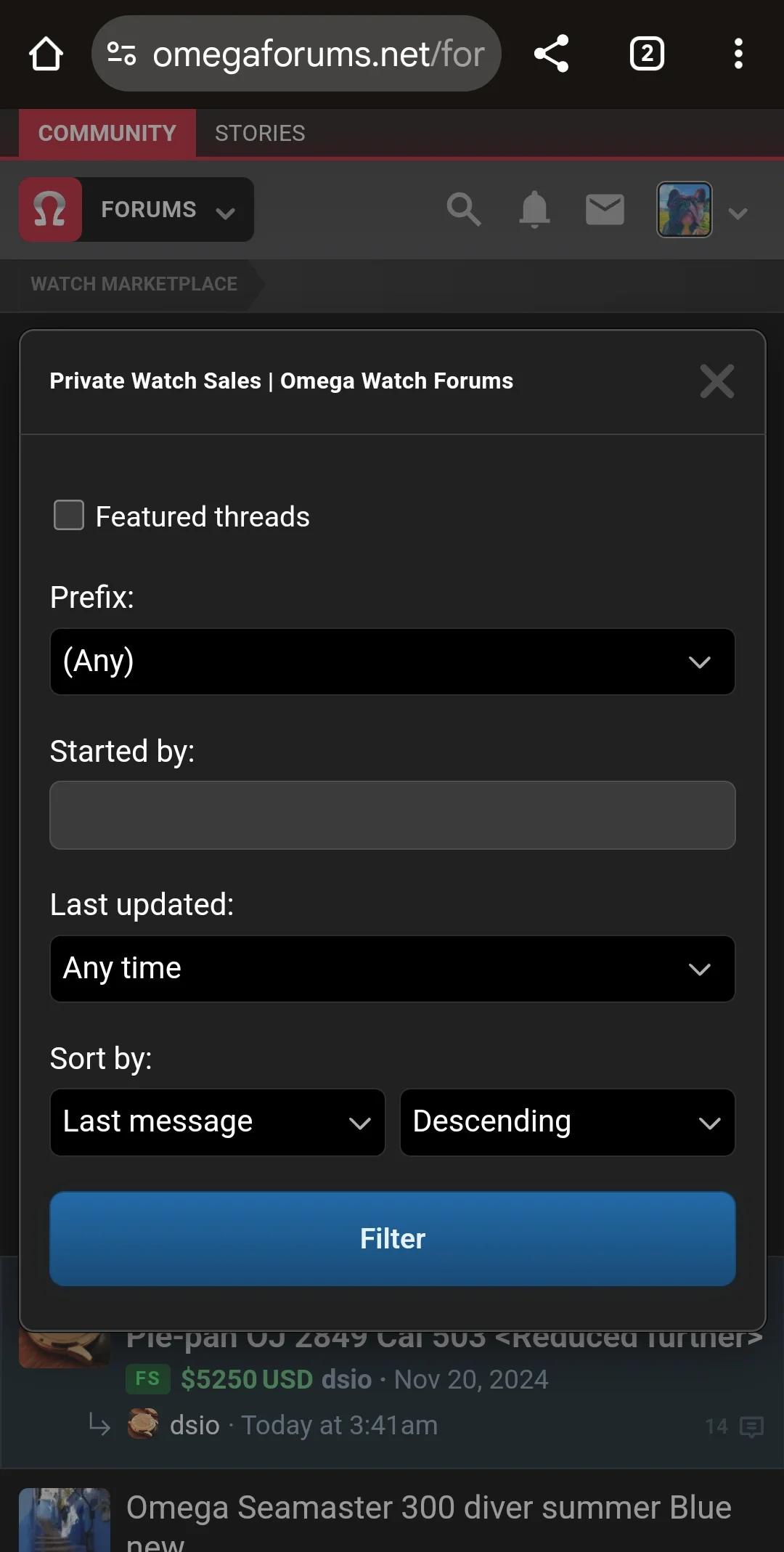Viewport: 784px width, 1552px height.
Task: Open the account menu via profile avatar
Action: click(685, 210)
